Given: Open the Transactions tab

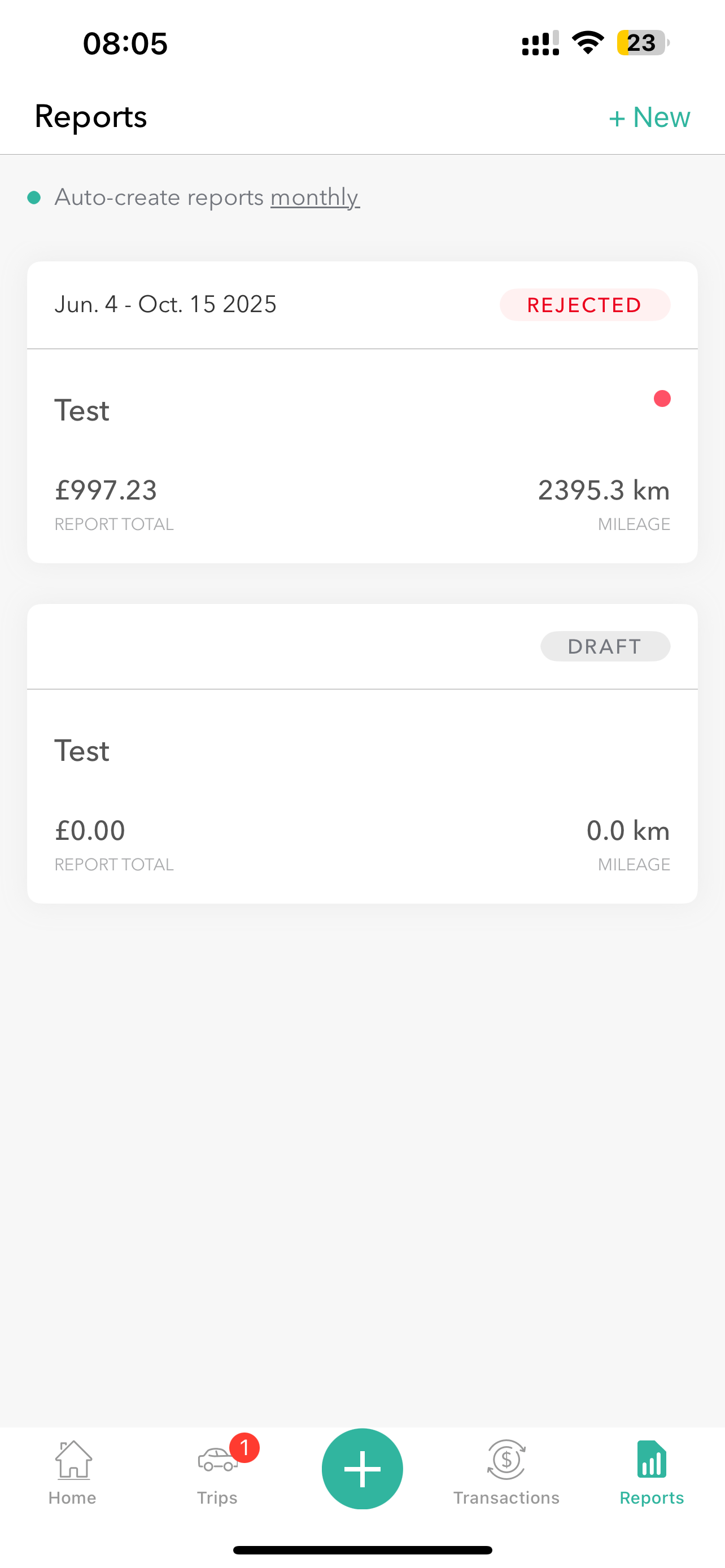Looking at the screenshot, I should (506, 1472).
